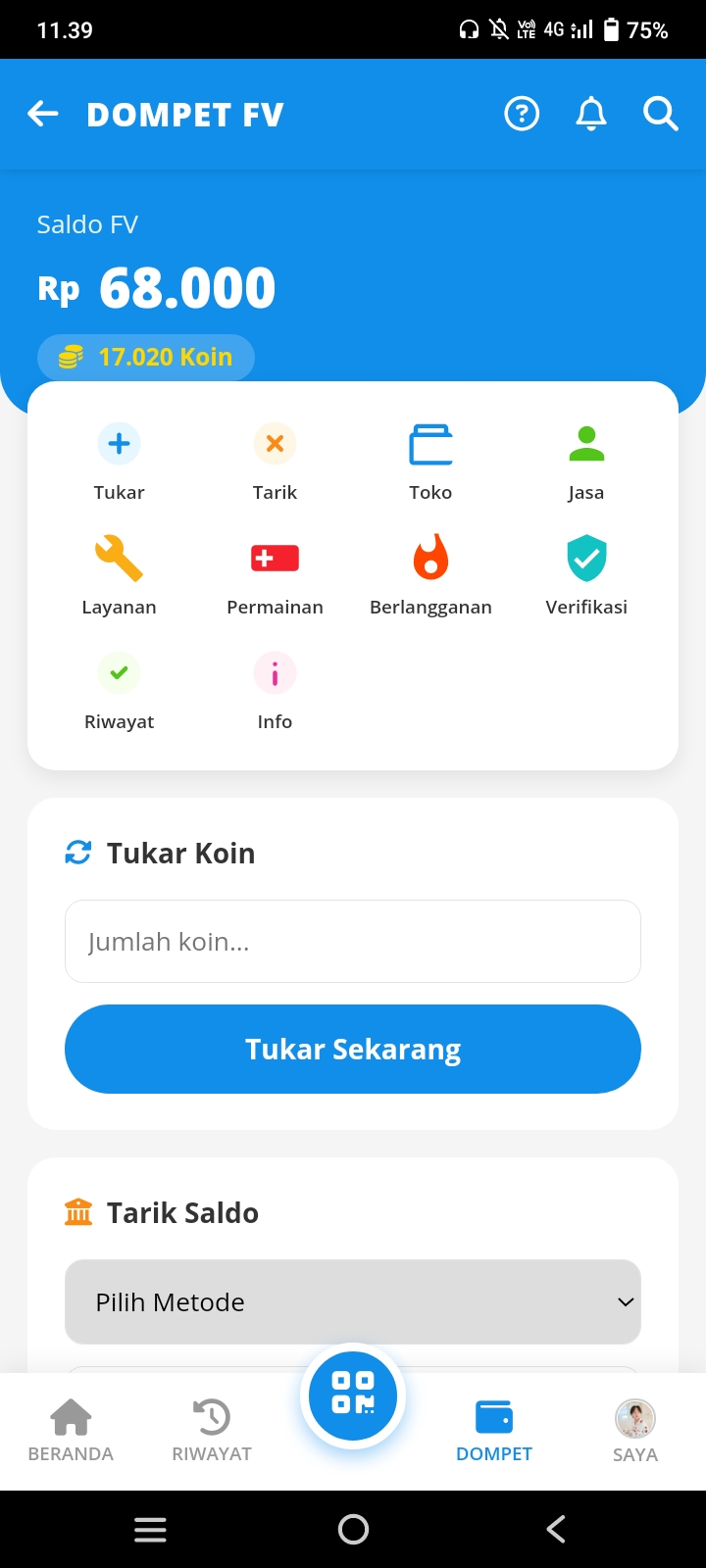706x1568 pixels.
Task: Switch to the Beranda tab
Action: click(x=71, y=1431)
